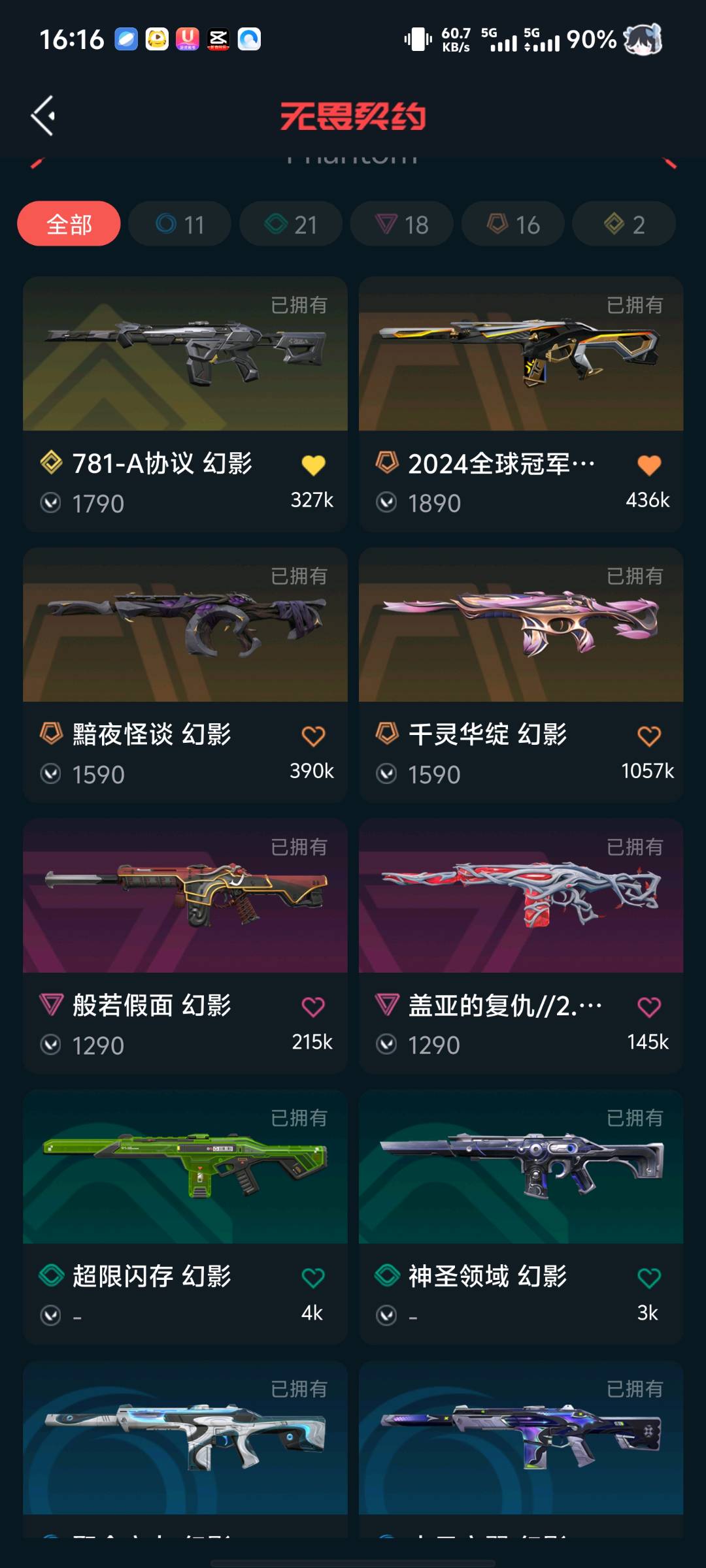The width and height of the screenshot is (706, 1568).
Task: Tap the heart on 神圣领域 幻影
Action: (x=649, y=1278)
